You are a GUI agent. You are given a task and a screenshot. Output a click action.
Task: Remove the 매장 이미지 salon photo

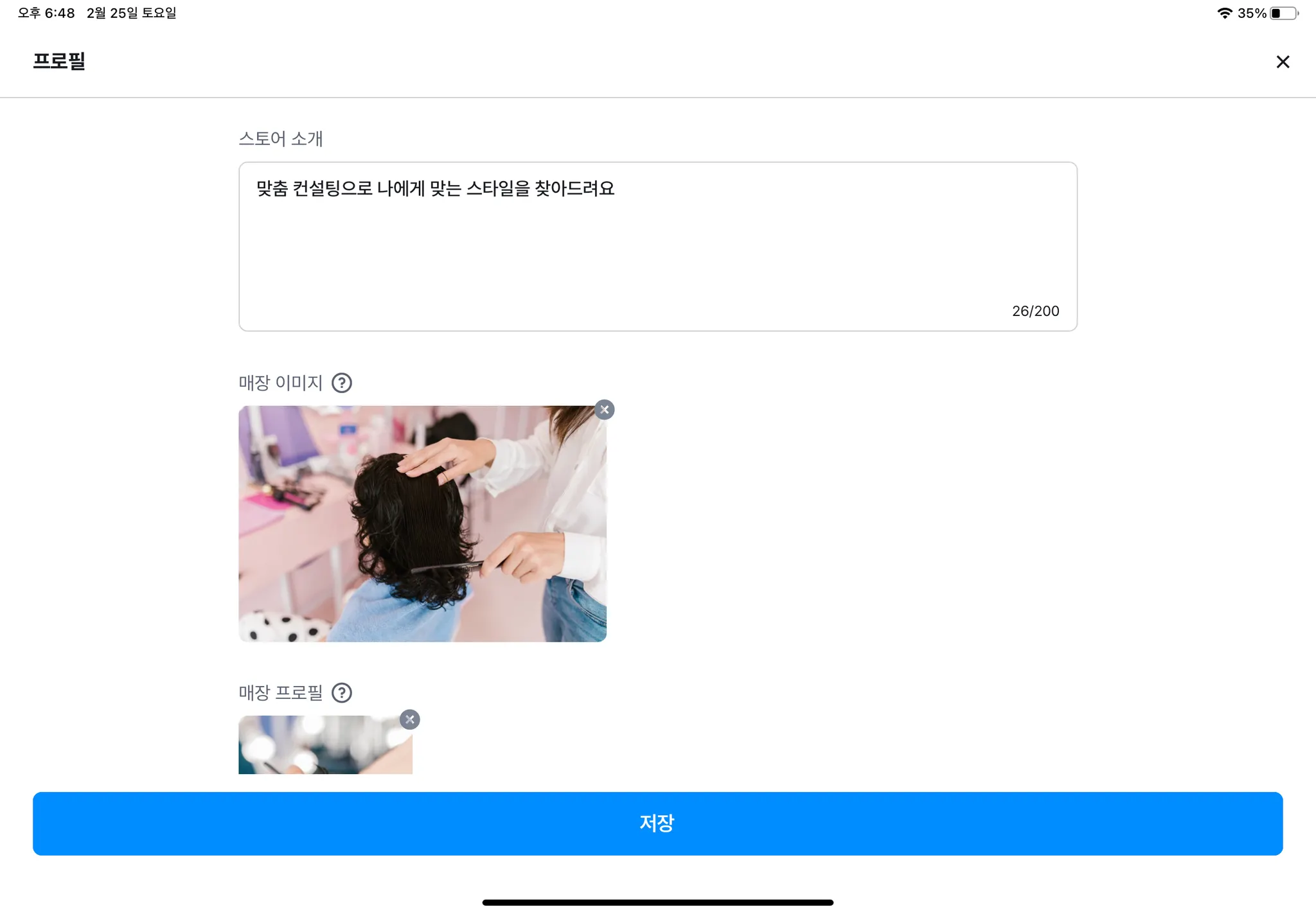tap(604, 410)
